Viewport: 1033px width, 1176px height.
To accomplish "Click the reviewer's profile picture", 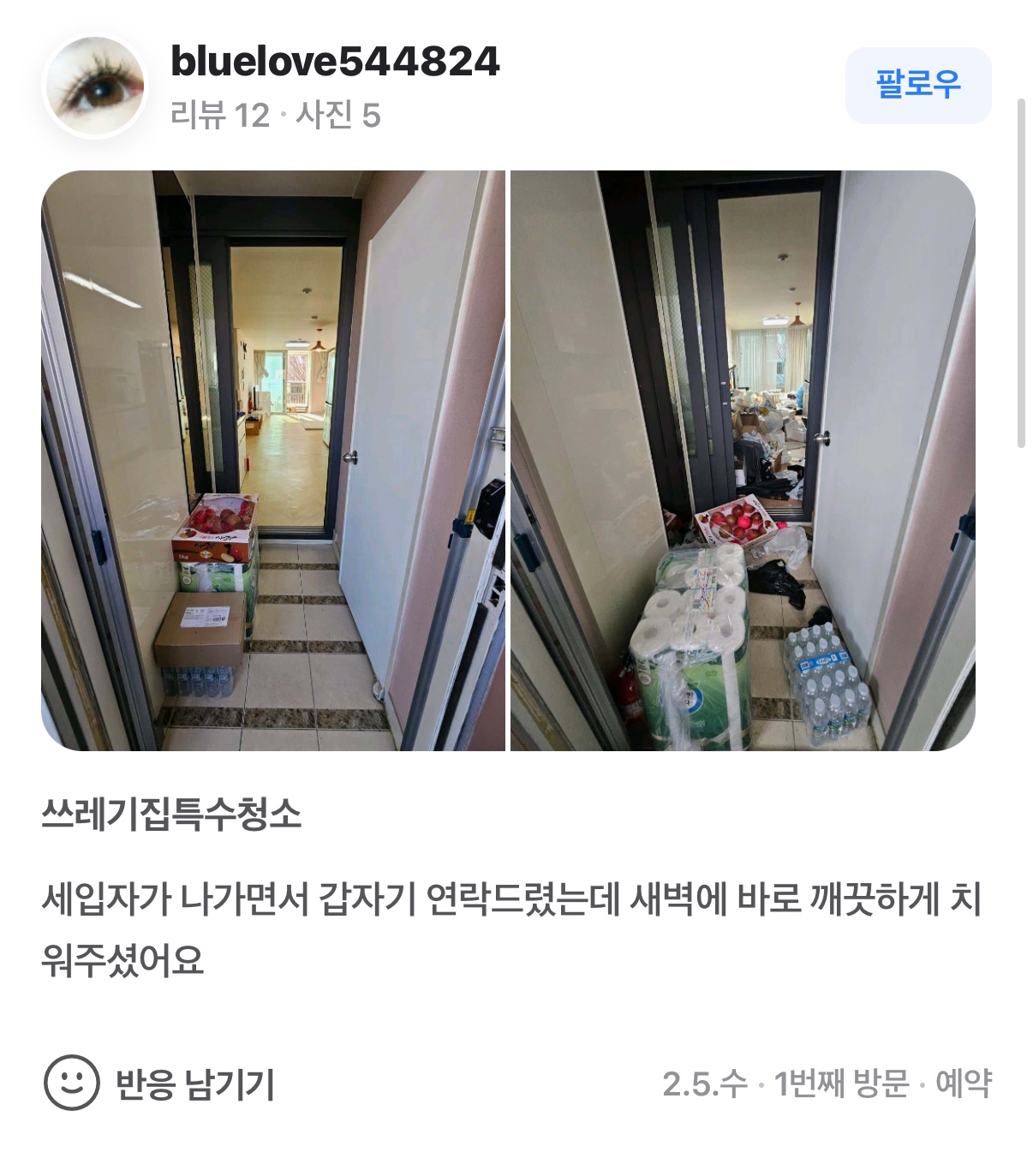I will click(94, 81).
